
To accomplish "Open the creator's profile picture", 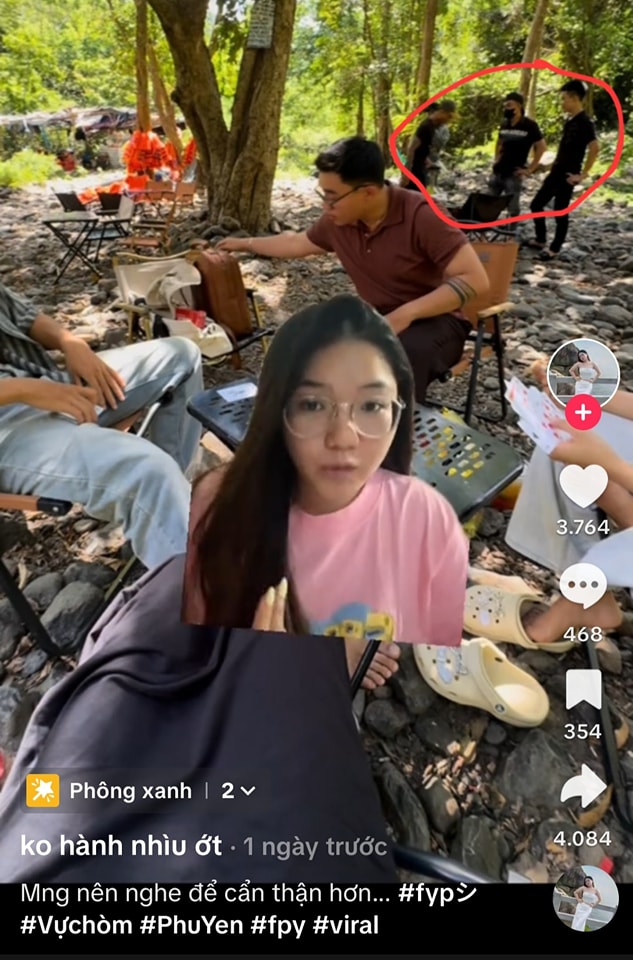I will [x=583, y=370].
